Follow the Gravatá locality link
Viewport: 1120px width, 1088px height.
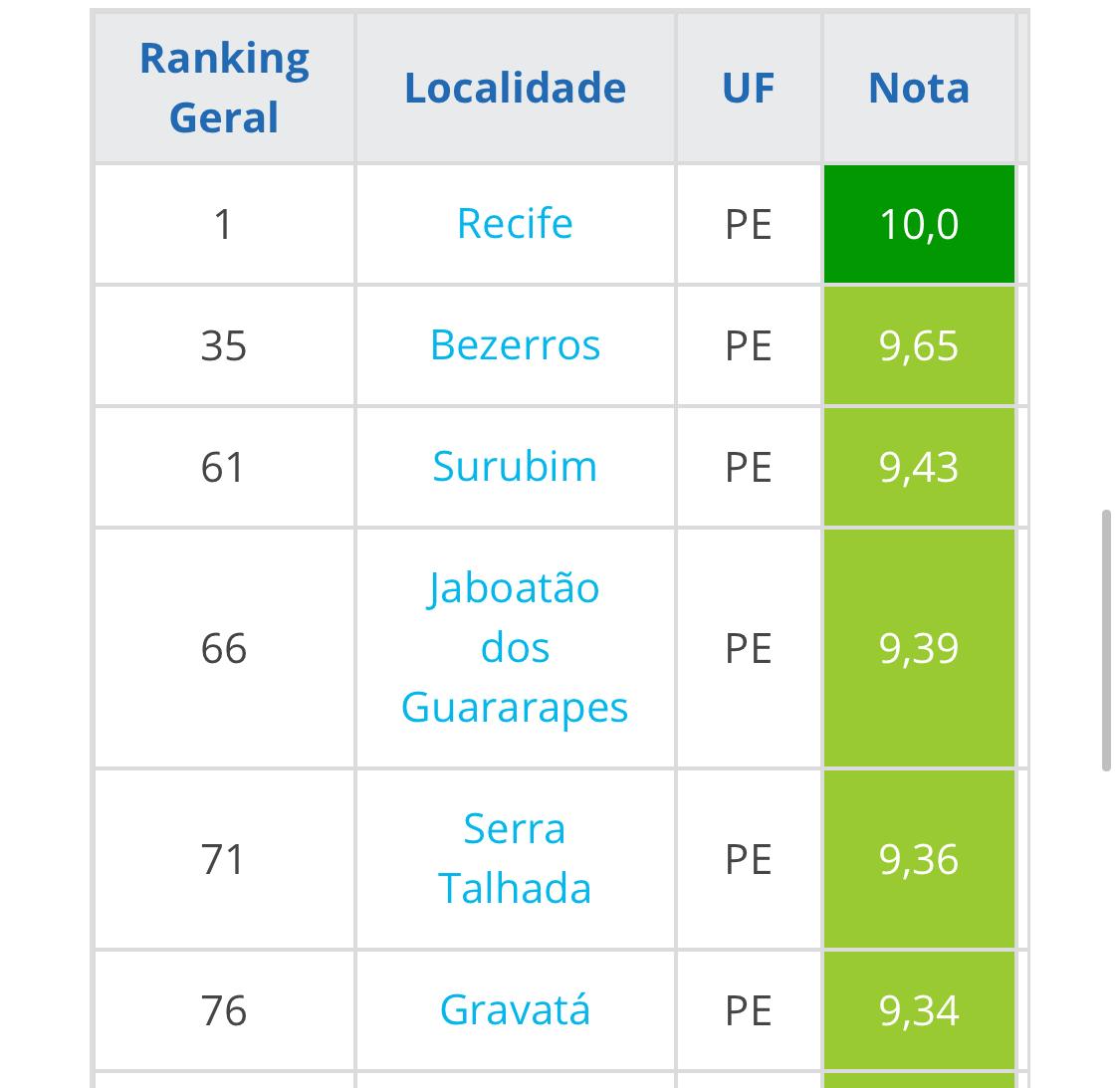coord(515,1009)
